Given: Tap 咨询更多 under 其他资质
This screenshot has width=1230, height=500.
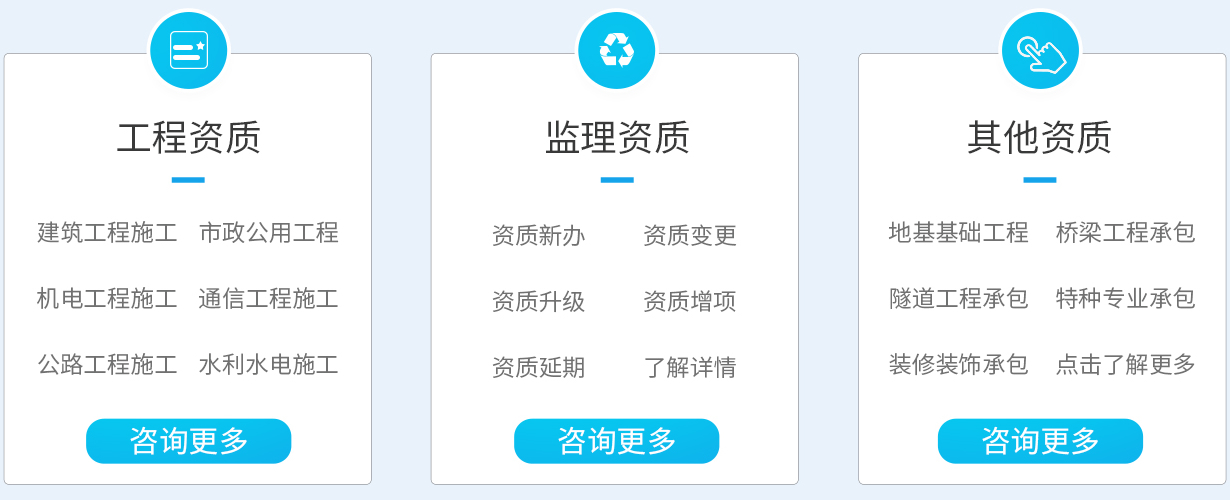Looking at the screenshot, I should pos(1040,441).
